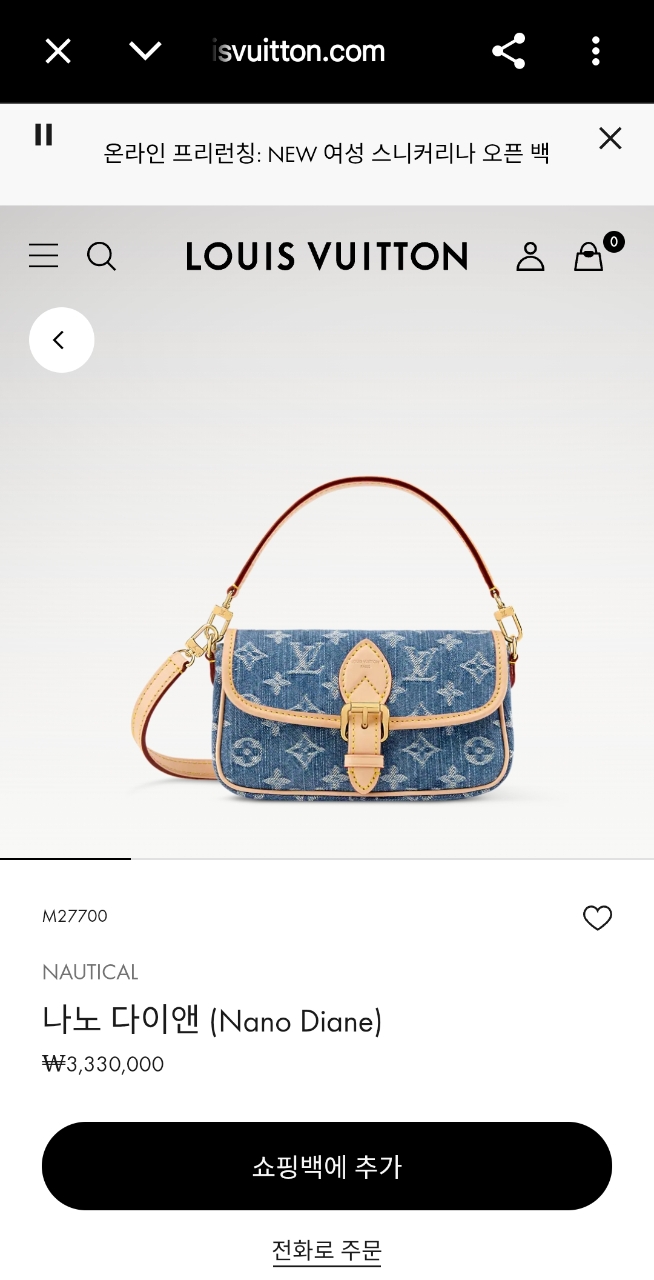Open the account profile page
Image resolution: width=654 pixels, height=1280 pixels.
click(x=530, y=257)
